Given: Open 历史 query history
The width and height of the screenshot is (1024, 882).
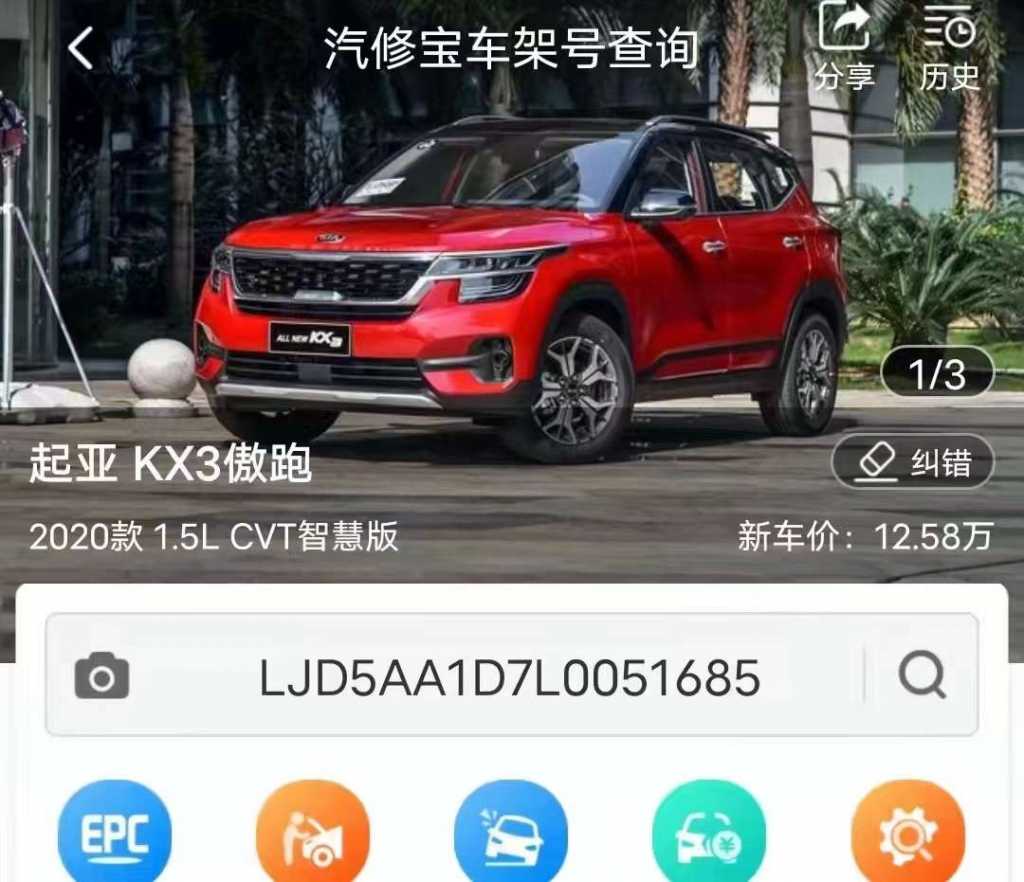Looking at the screenshot, I should pyautogui.click(x=949, y=47).
